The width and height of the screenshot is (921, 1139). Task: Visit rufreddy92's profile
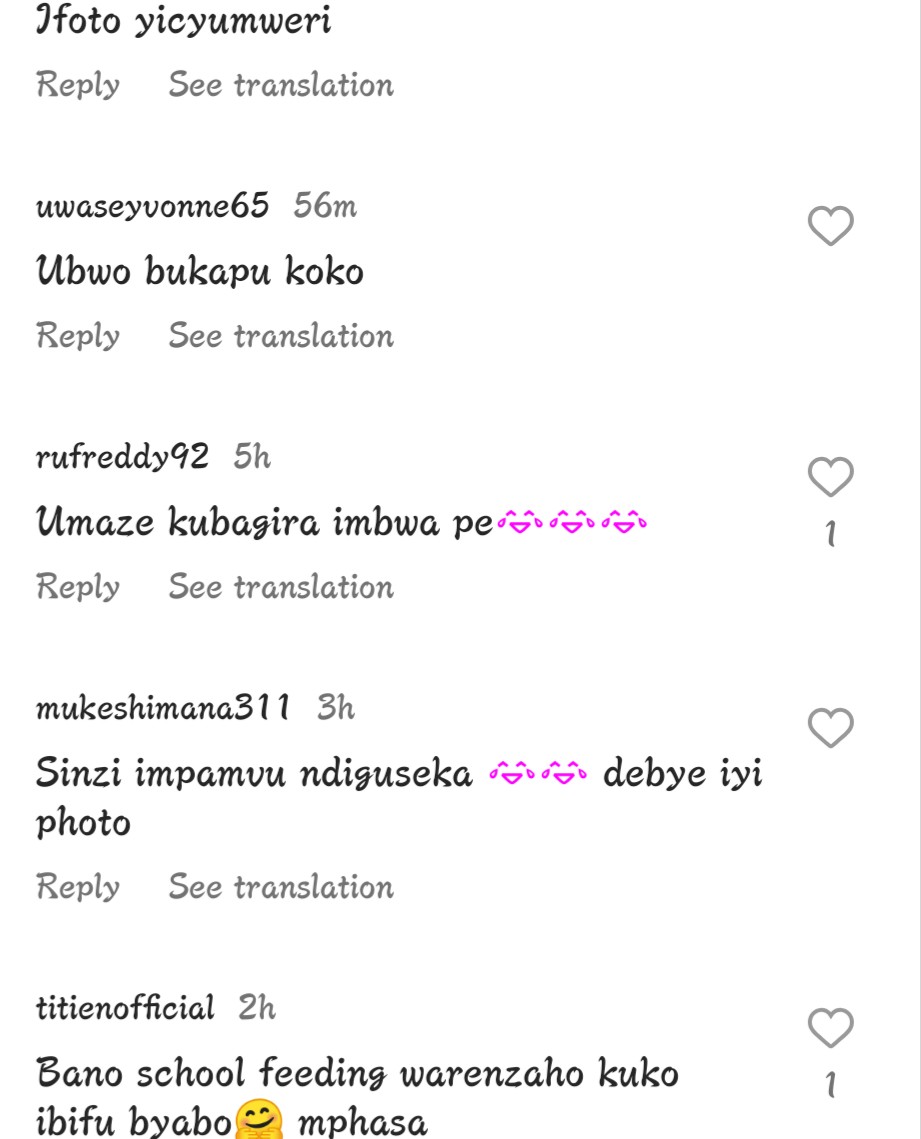click(x=123, y=458)
